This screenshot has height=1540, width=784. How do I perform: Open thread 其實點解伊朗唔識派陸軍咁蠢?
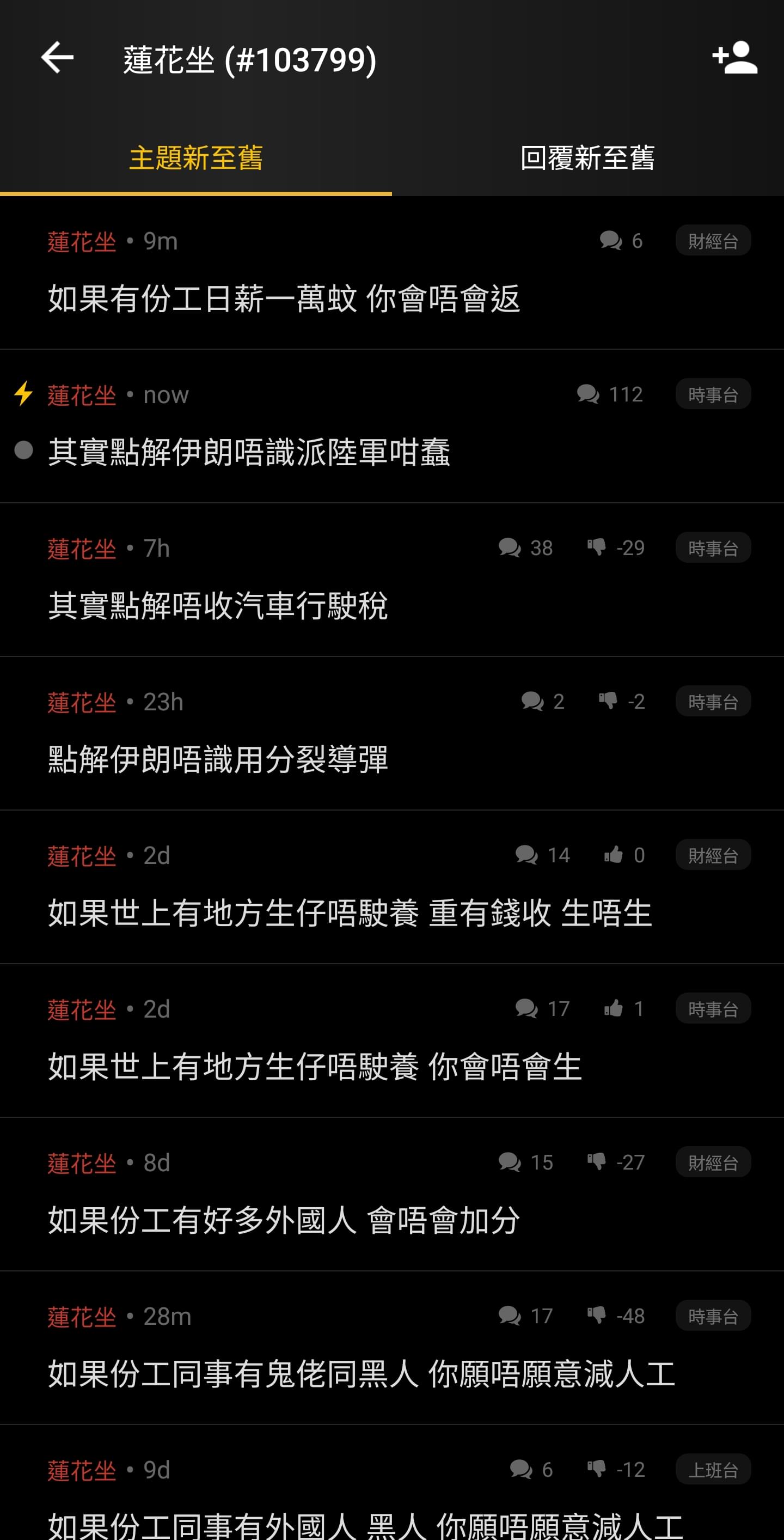(x=392, y=426)
